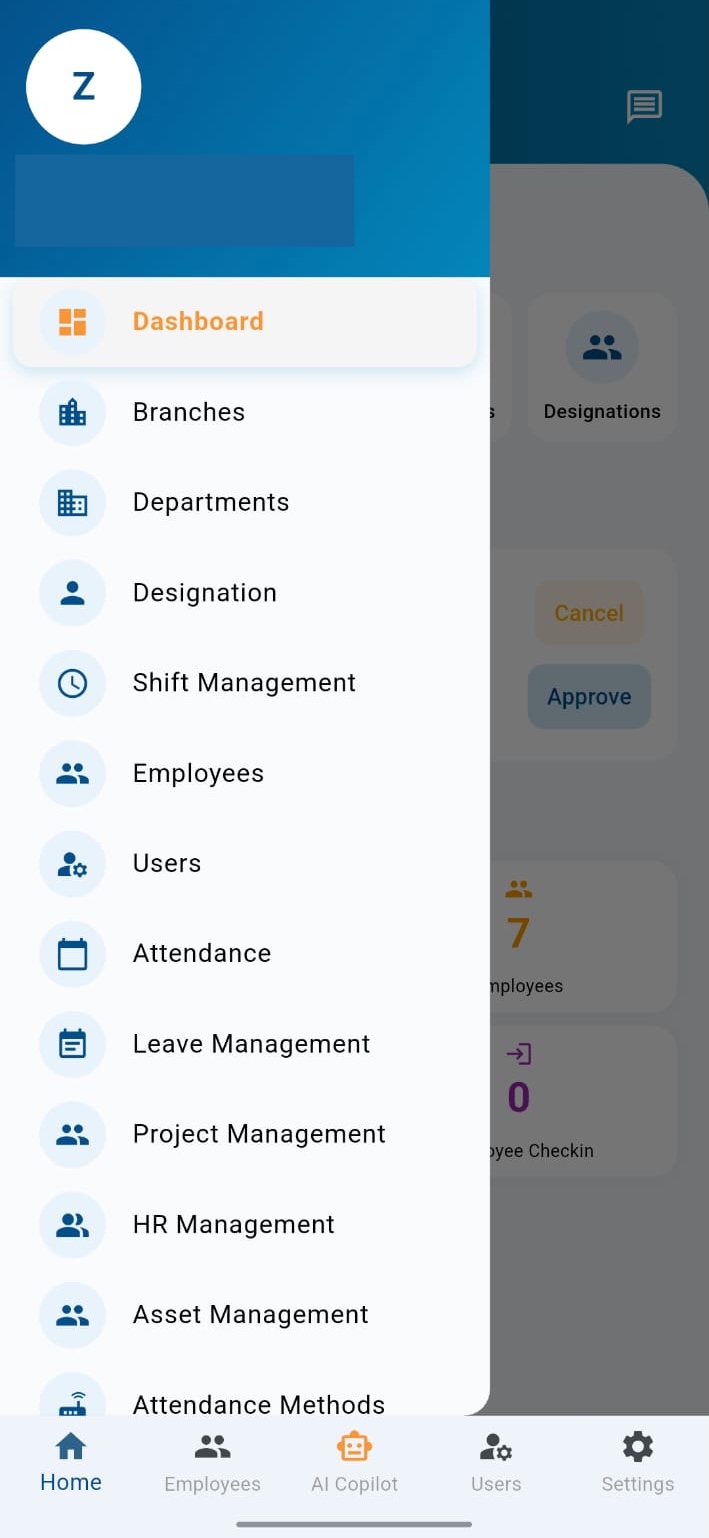Viewport: 709px width, 1538px height.
Task: Open the Settings tab
Action: [x=637, y=1462]
